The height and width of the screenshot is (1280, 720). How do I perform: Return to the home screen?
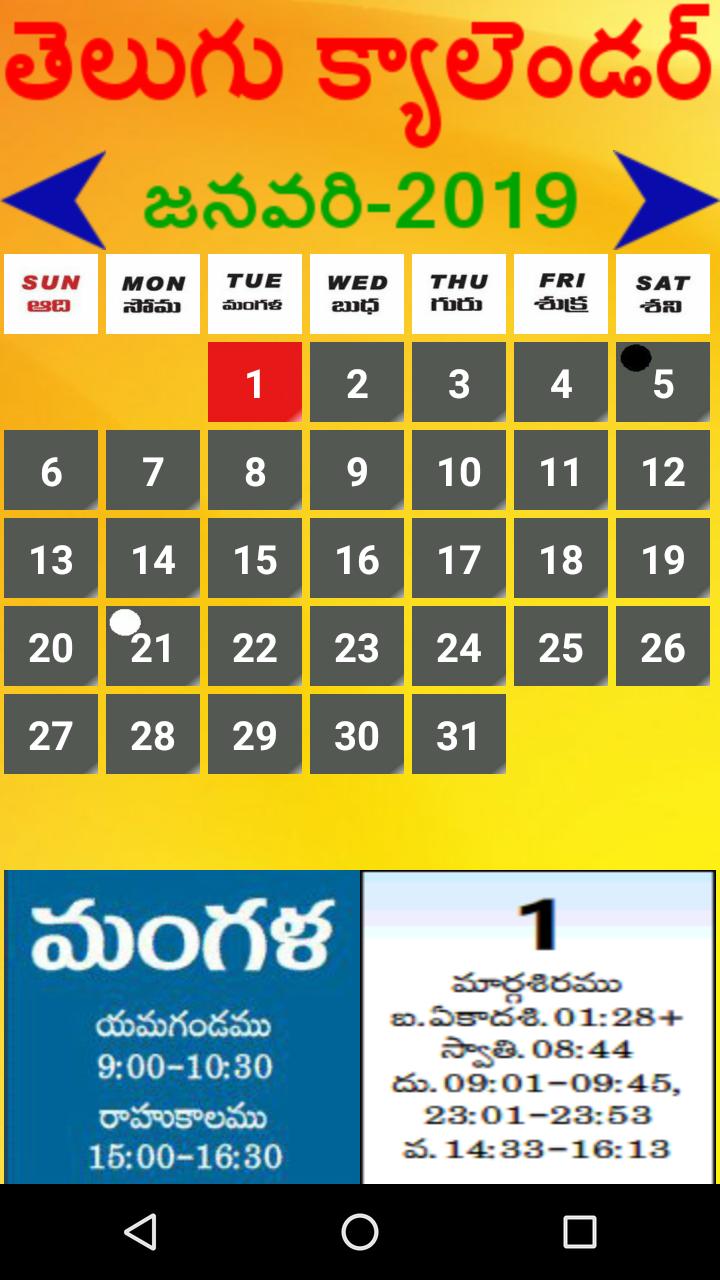click(x=360, y=1232)
